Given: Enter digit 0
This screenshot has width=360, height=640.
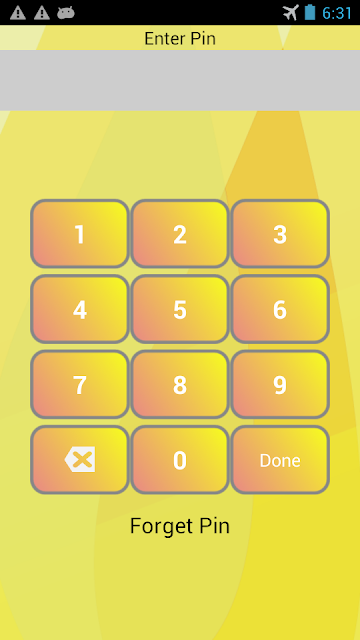Looking at the screenshot, I should tap(180, 460).
